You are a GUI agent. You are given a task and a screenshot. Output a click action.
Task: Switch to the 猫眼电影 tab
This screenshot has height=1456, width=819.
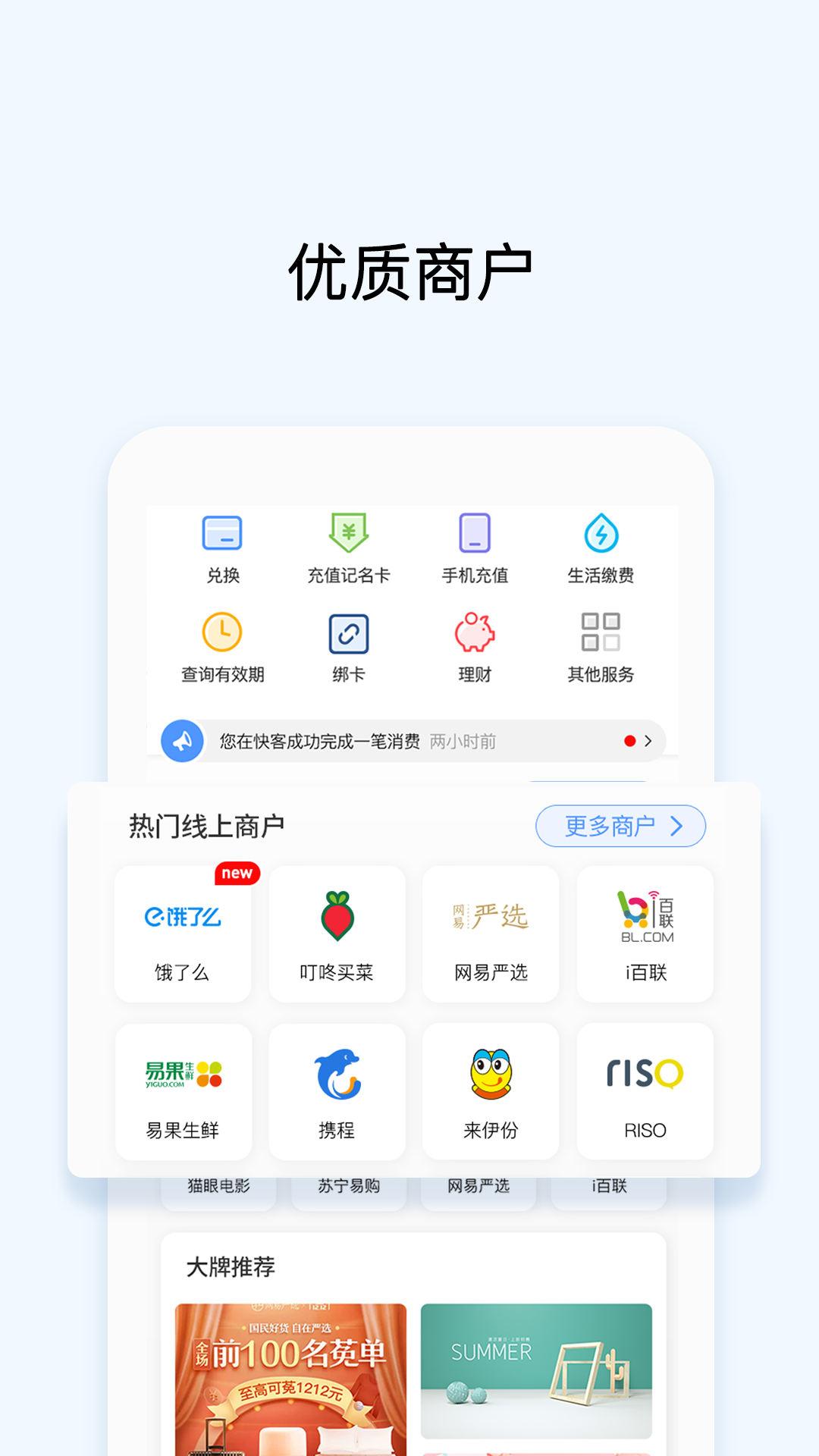[219, 1185]
